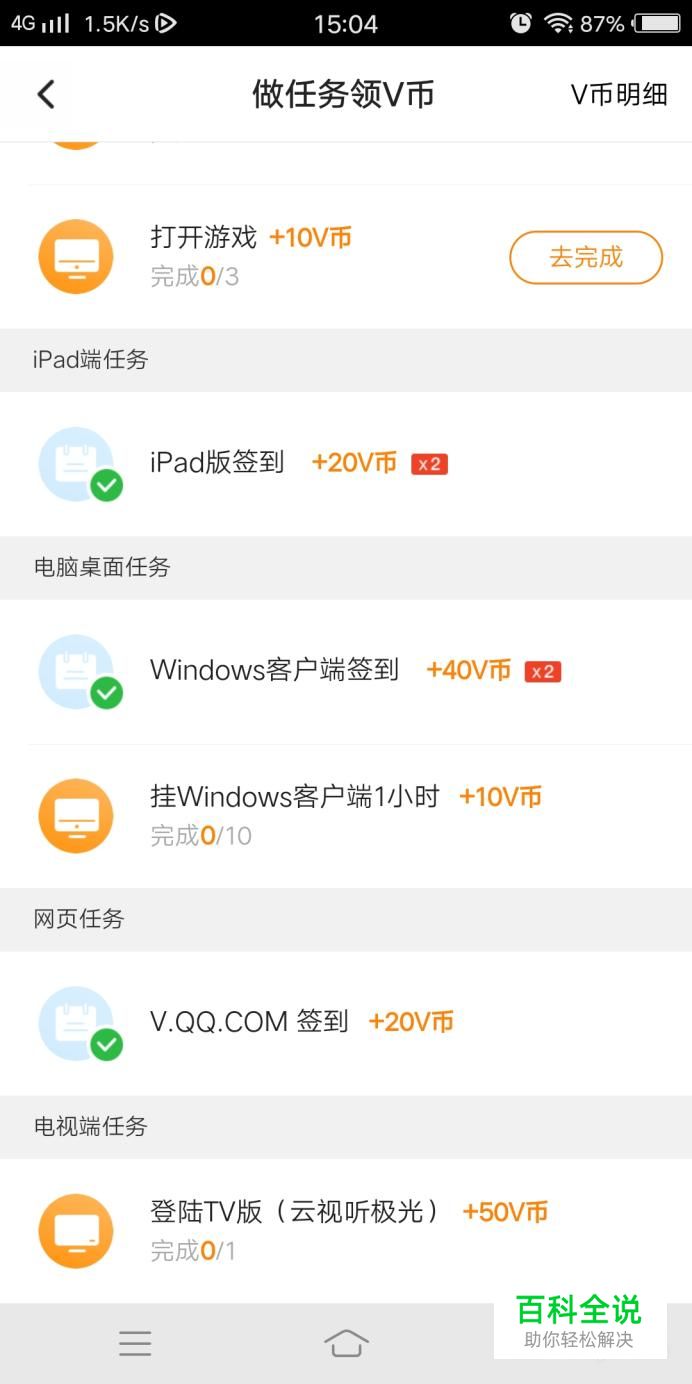Go to the system home screen
Screen dimensions: 692x1384
(346, 1343)
